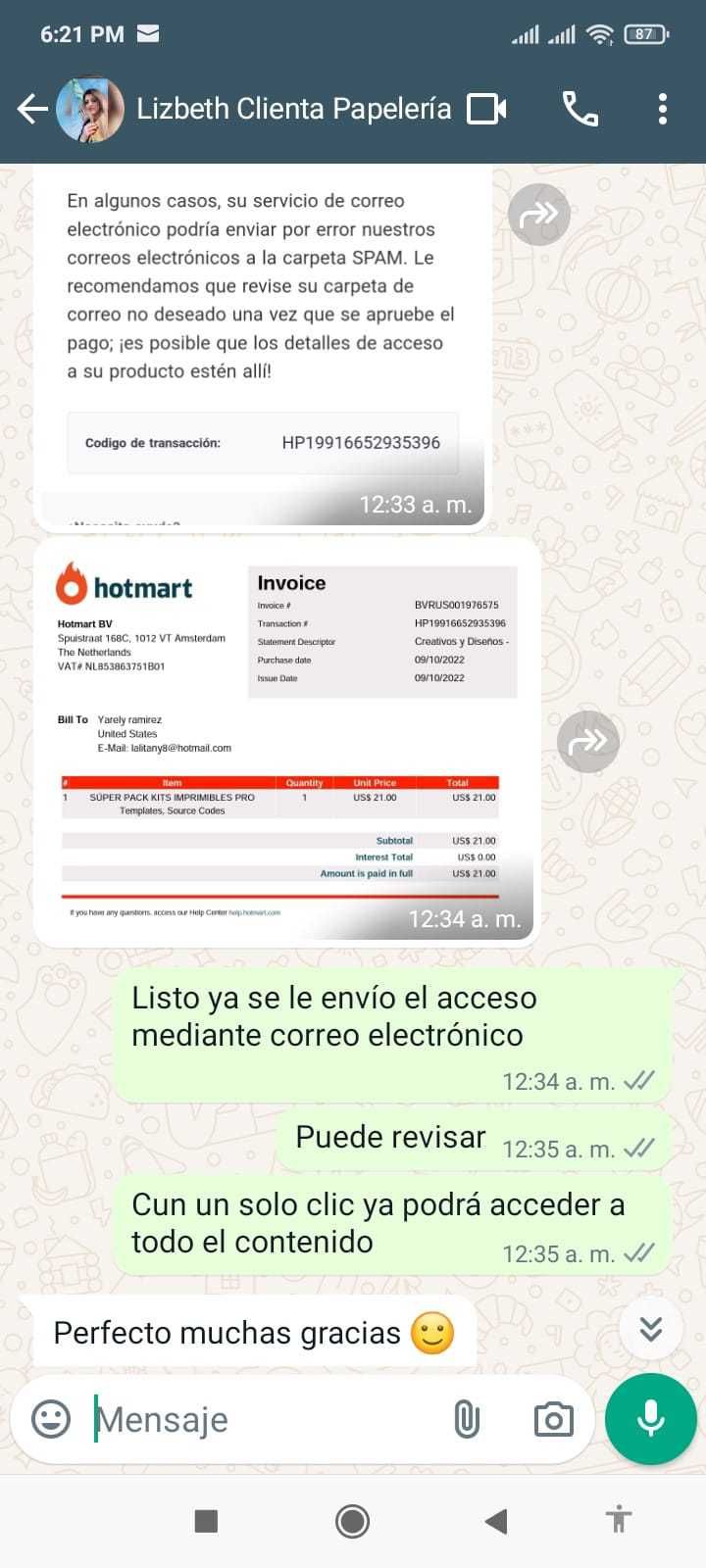The image size is (706, 1568).
Task: Forward the transaction code image
Action: [x=538, y=215]
